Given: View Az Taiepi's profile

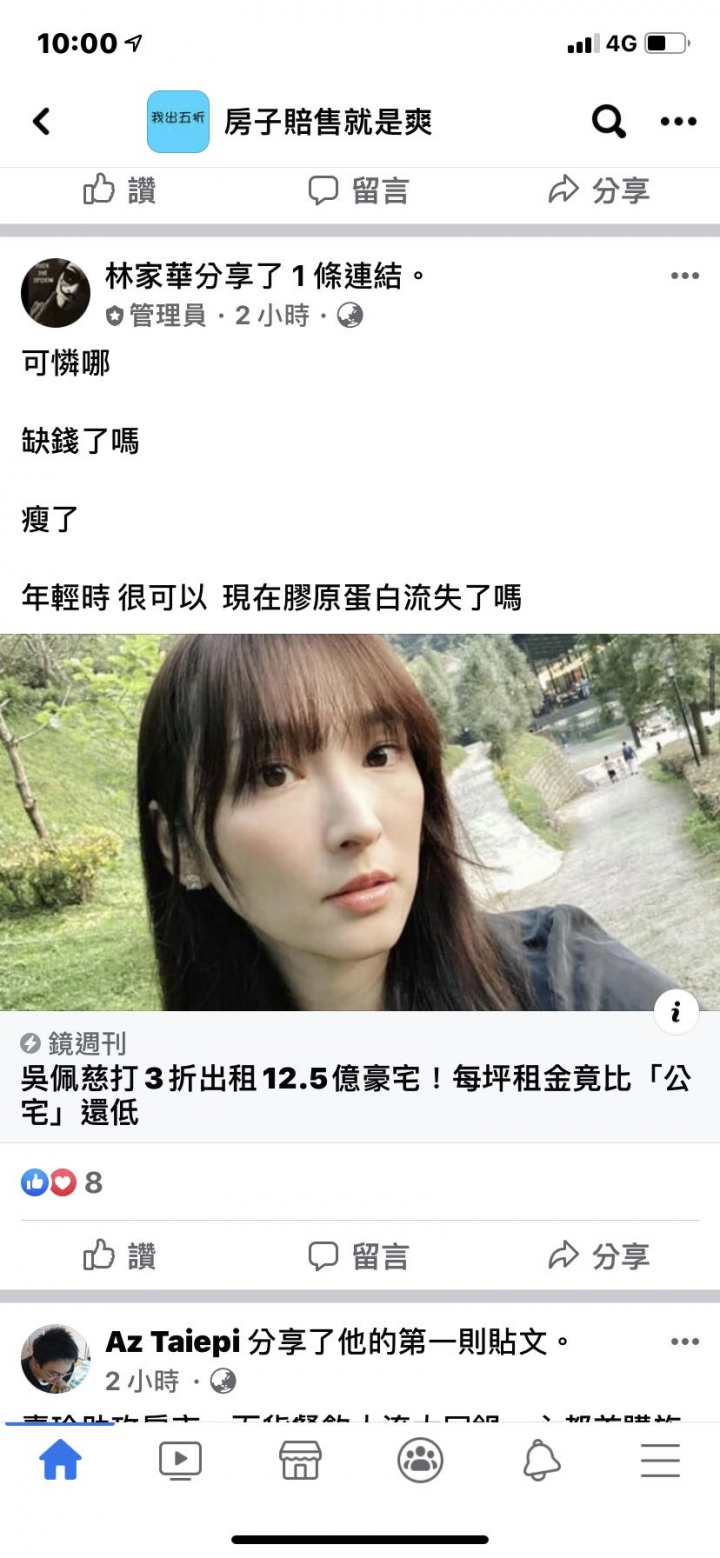Looking at the screenshot, I should [x=55, y=1359].
